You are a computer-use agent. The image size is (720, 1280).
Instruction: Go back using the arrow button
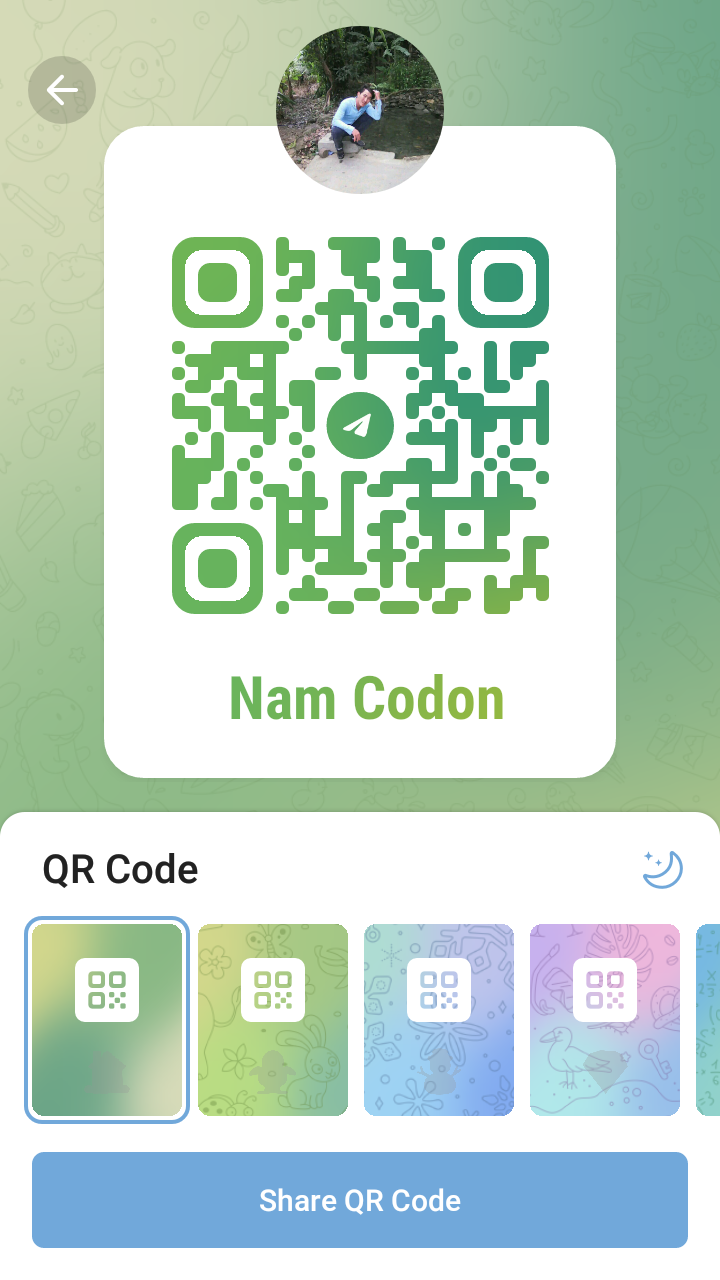[x=62, y=90]
